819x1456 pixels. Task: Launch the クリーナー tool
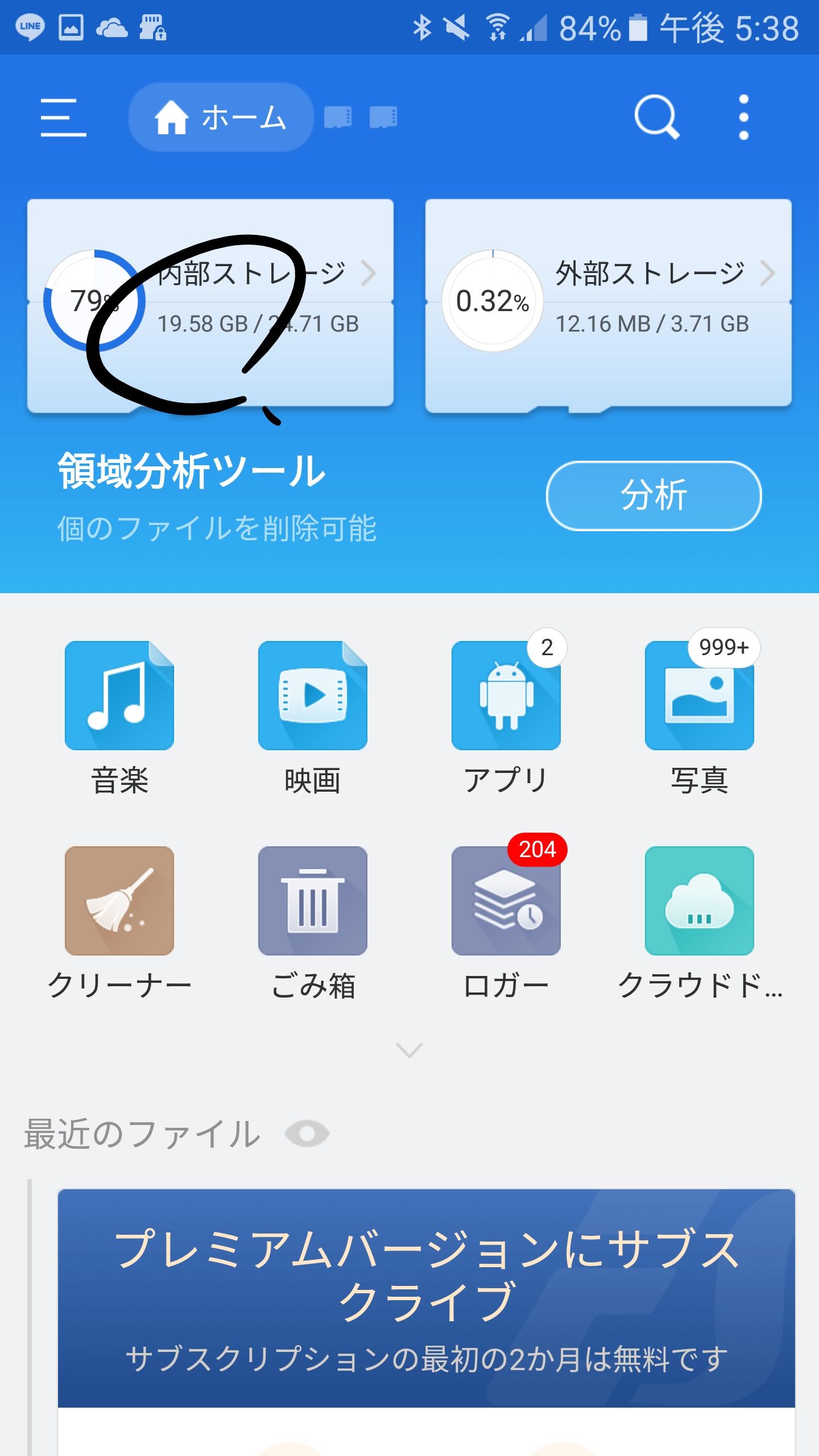(119, 921)
